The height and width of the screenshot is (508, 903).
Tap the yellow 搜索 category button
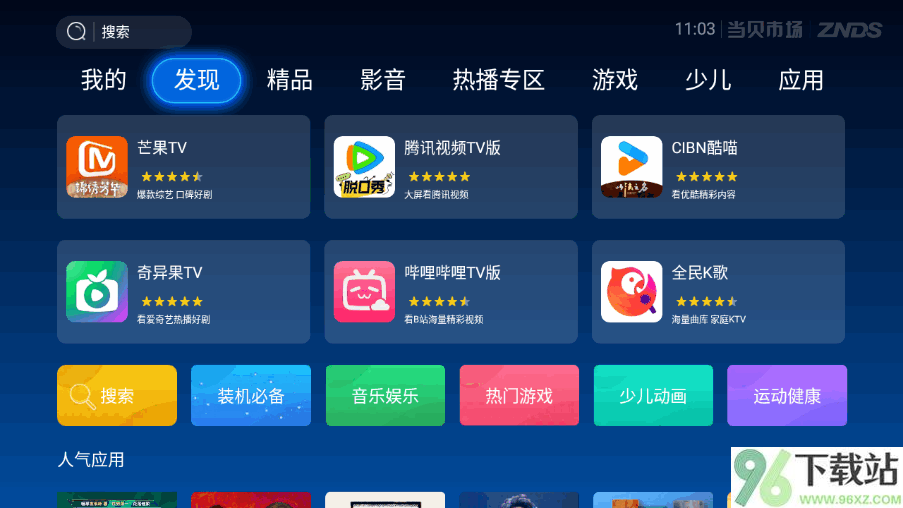tap(117, 396)
